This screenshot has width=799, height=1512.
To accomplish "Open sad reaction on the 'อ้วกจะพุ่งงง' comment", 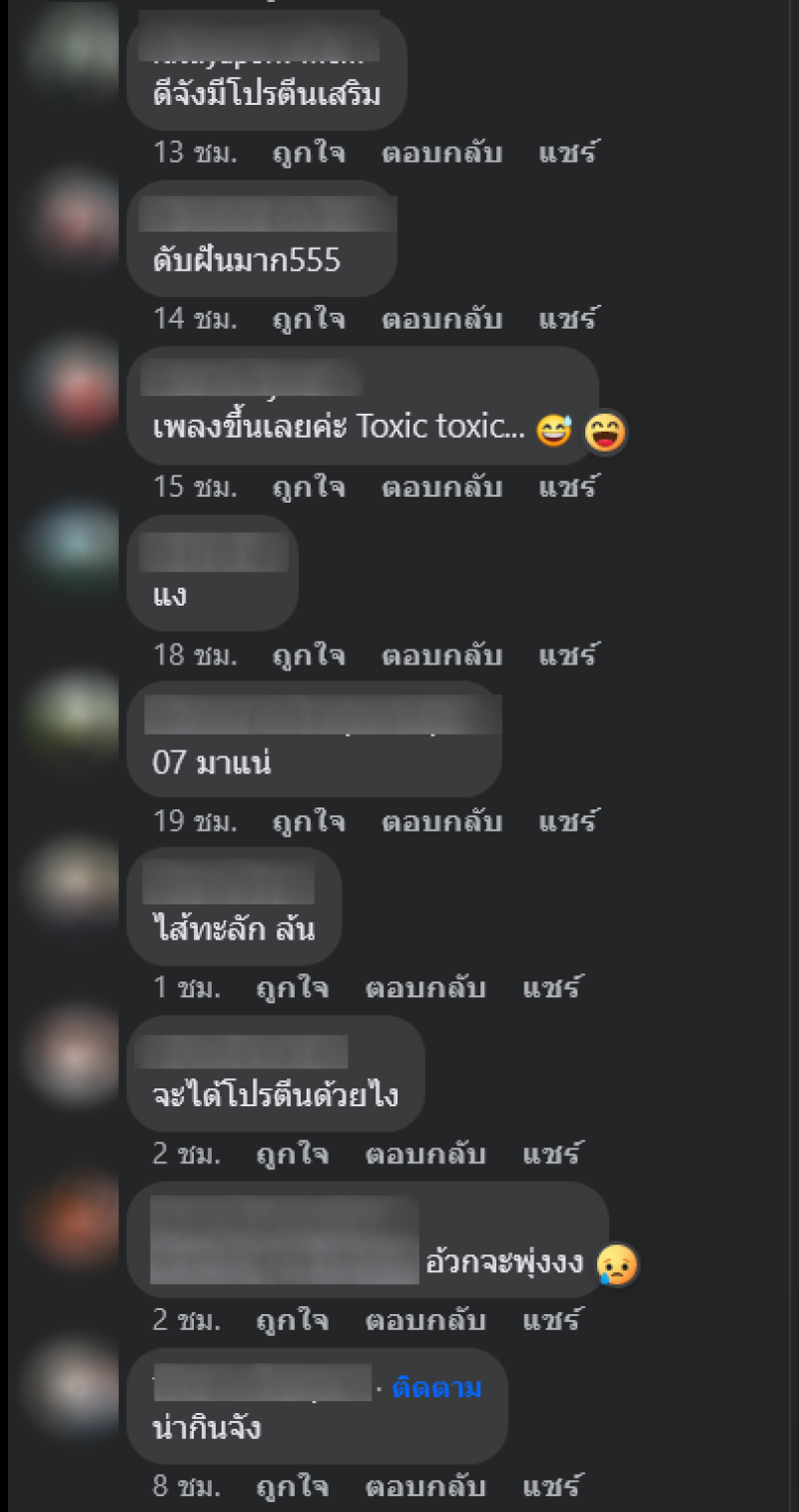I will [x=616, y=1265].
